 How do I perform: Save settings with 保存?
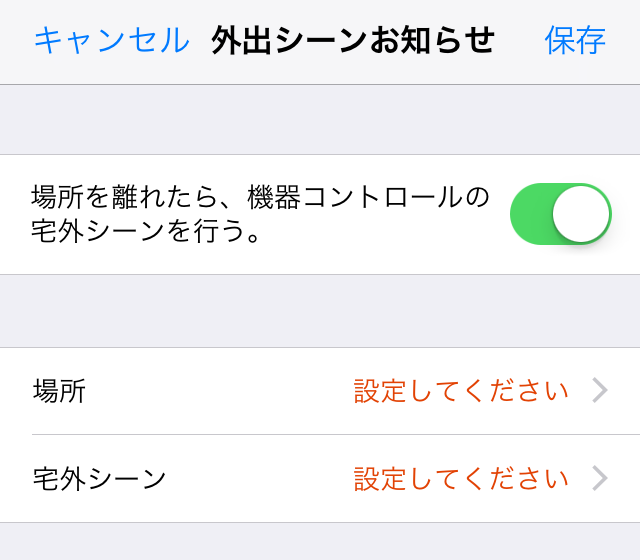point(575,40)
